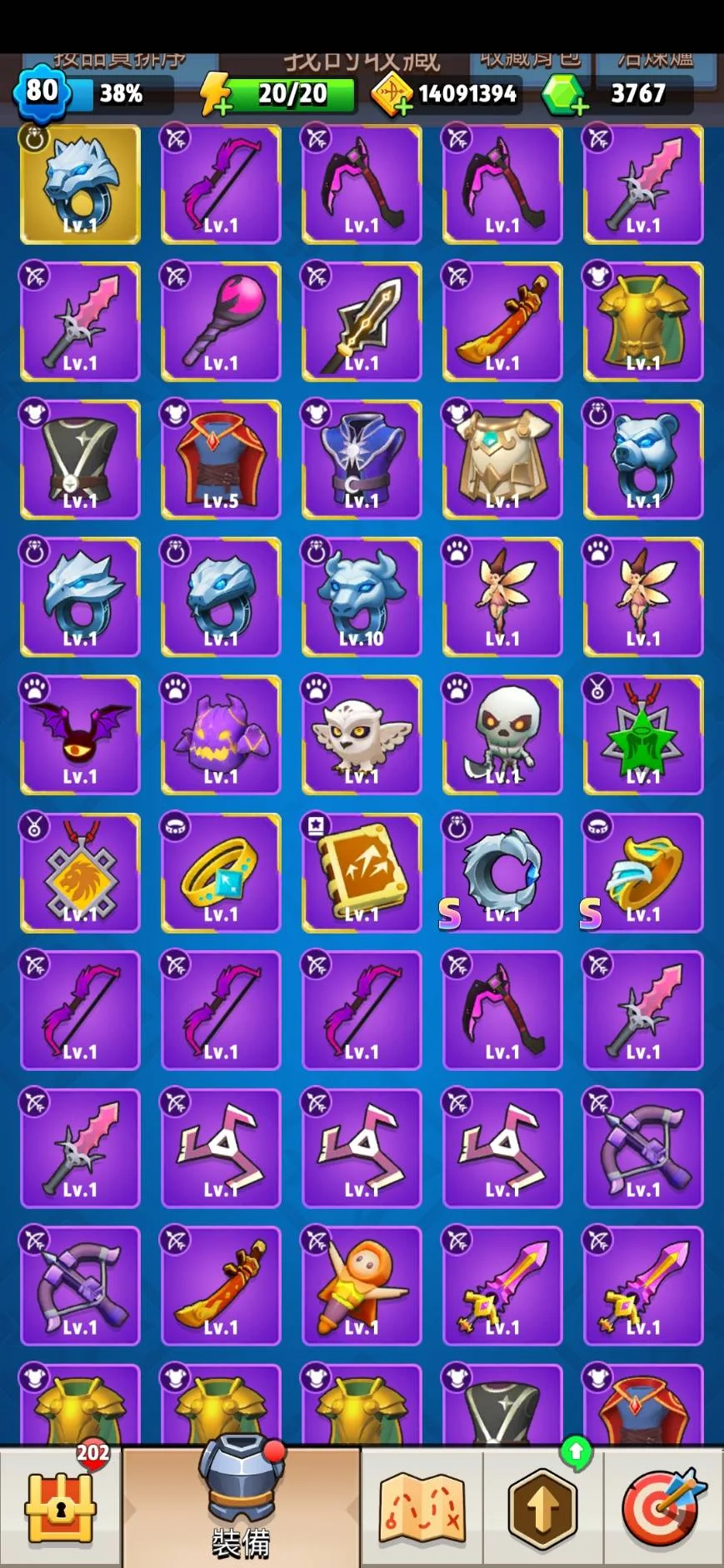Select the green star amulet

point(643,734)
